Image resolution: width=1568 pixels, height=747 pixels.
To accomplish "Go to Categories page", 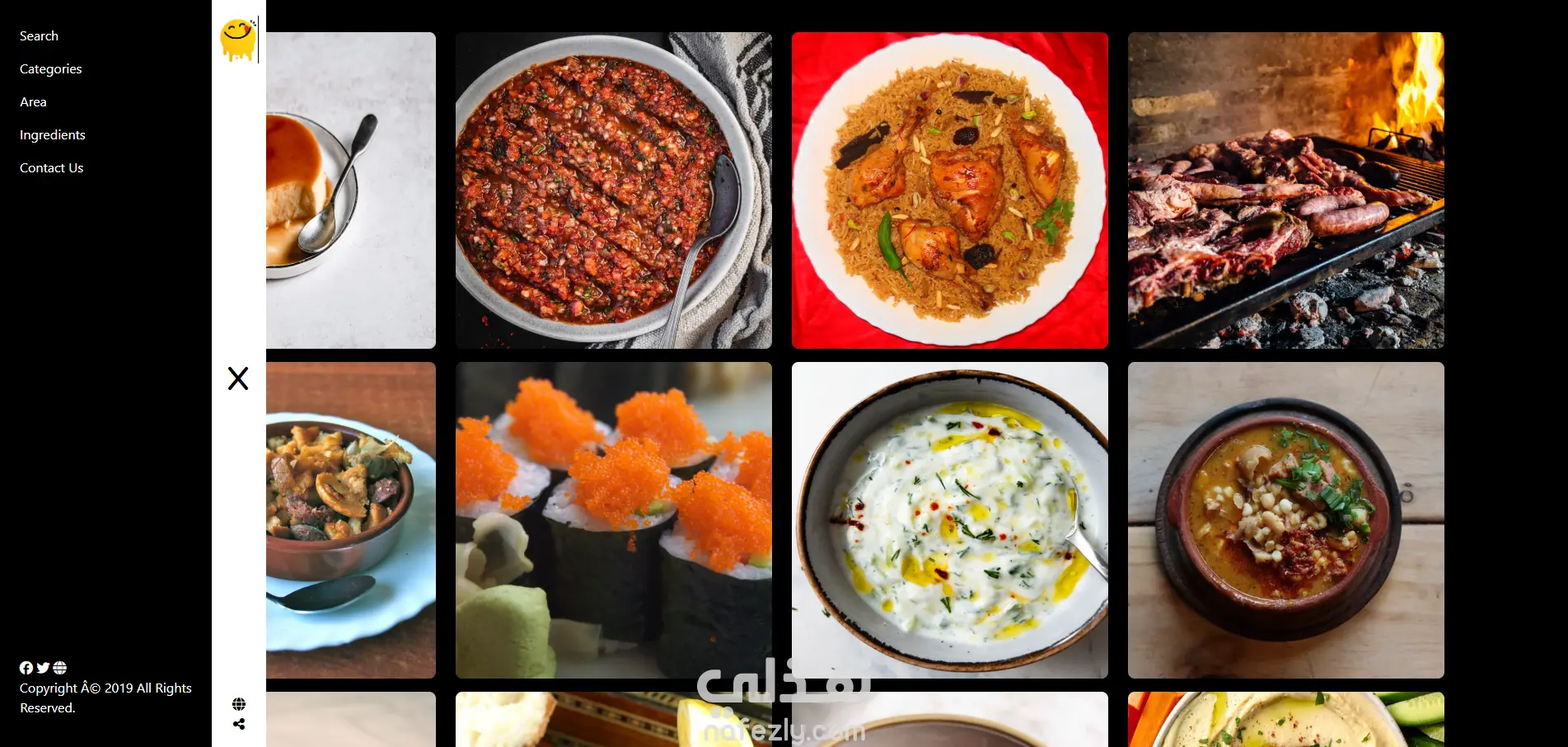I will [x=50, y=69].
